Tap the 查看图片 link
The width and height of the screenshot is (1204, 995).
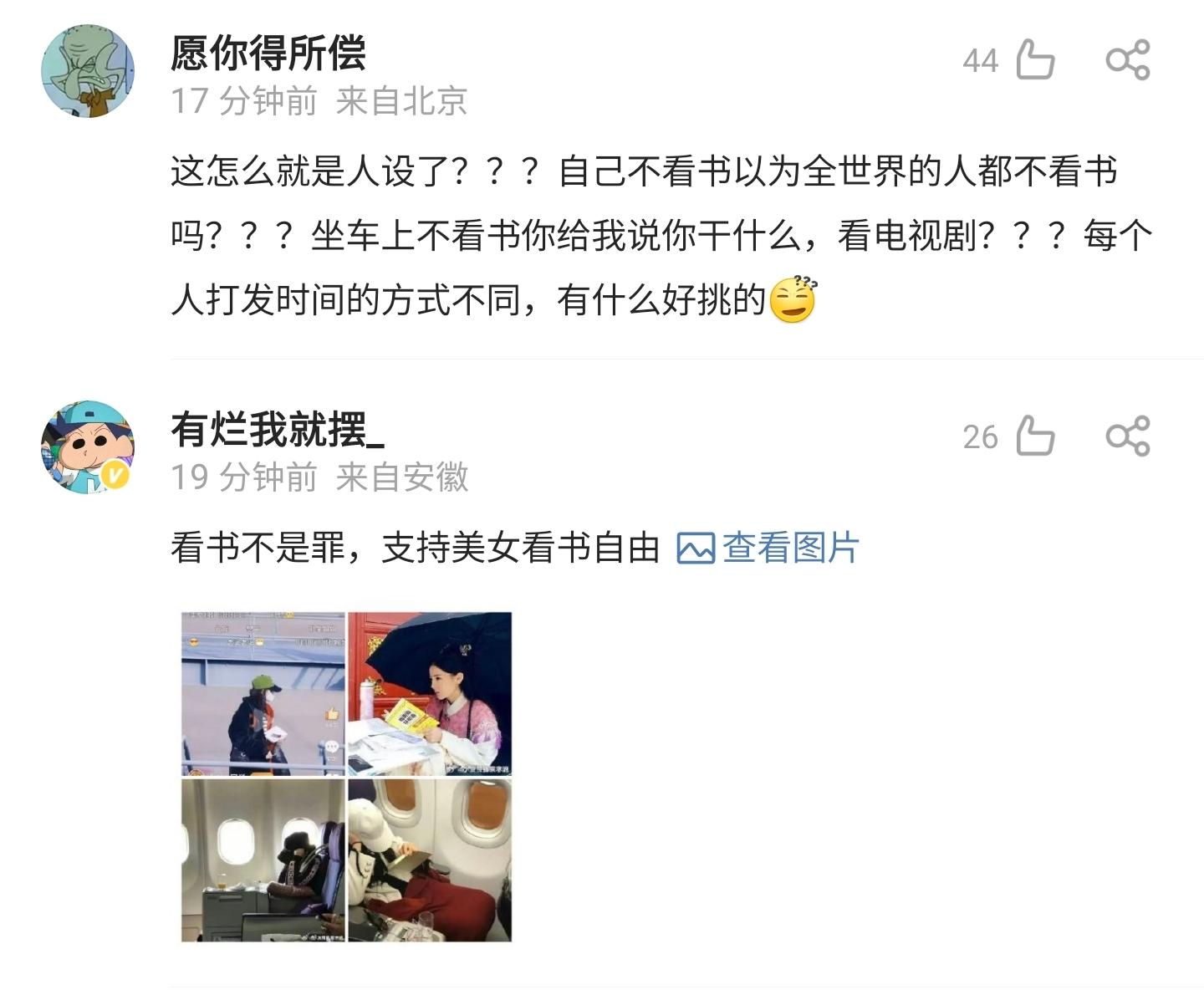tap(768, 549)
